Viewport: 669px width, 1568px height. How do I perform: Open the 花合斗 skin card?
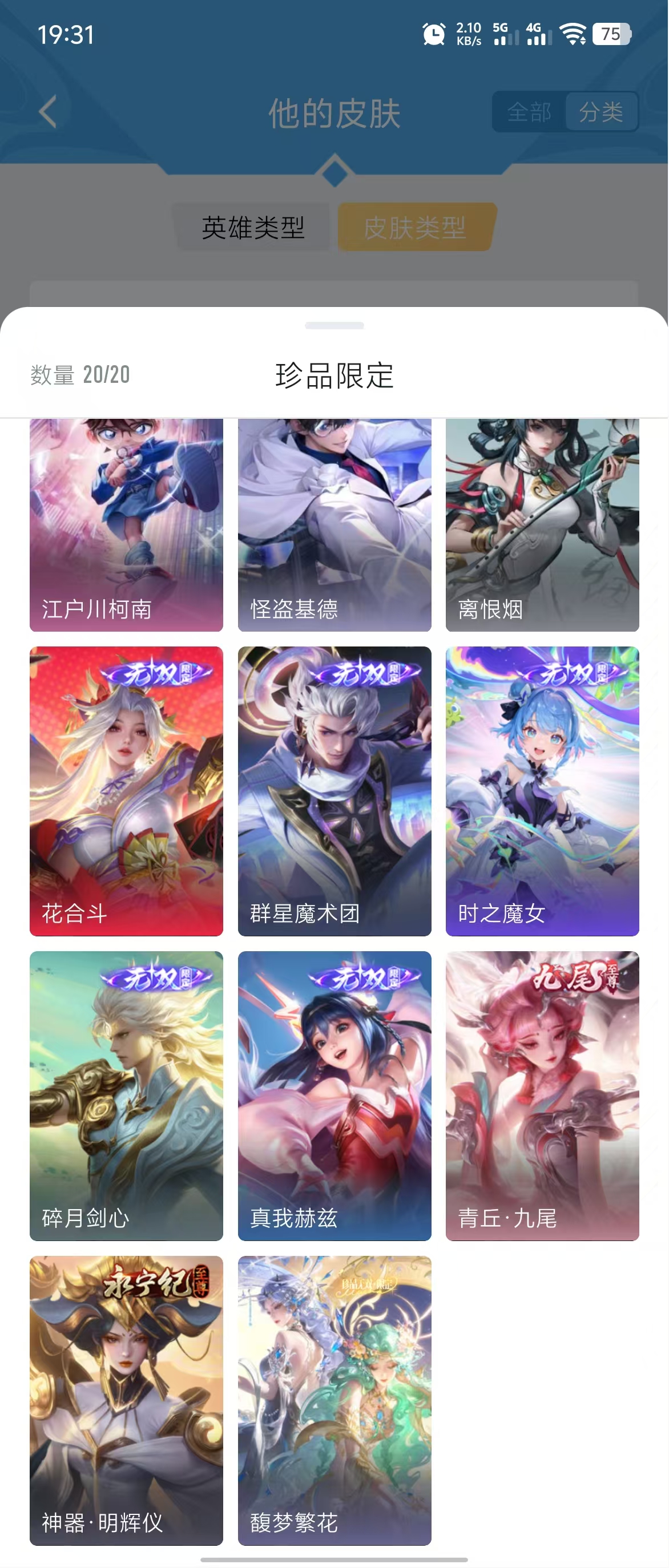[x=127, y=791]
